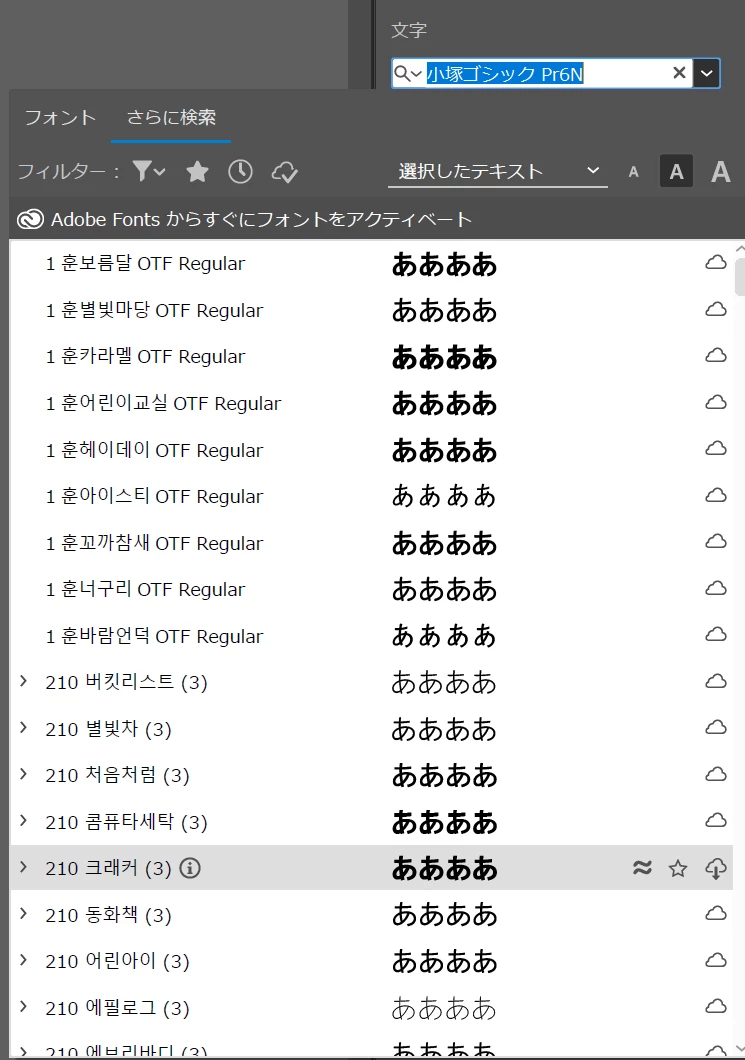The width and height of the screenshot is (745, 1060).
Task: Select the large sample size A
Action: coord(720,172)
